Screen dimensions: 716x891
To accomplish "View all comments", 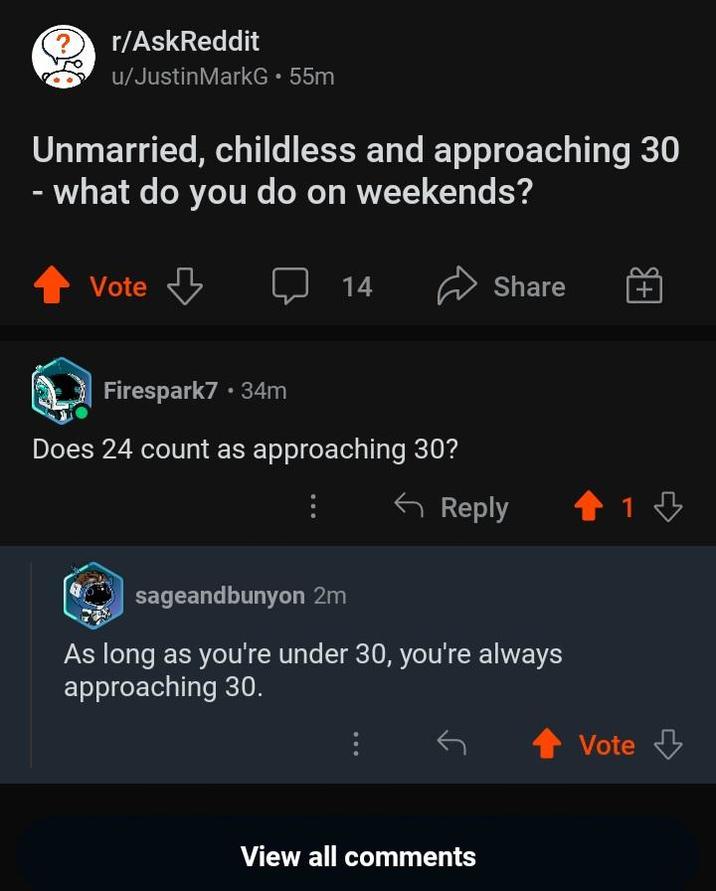I will click(x=358, y=856).
